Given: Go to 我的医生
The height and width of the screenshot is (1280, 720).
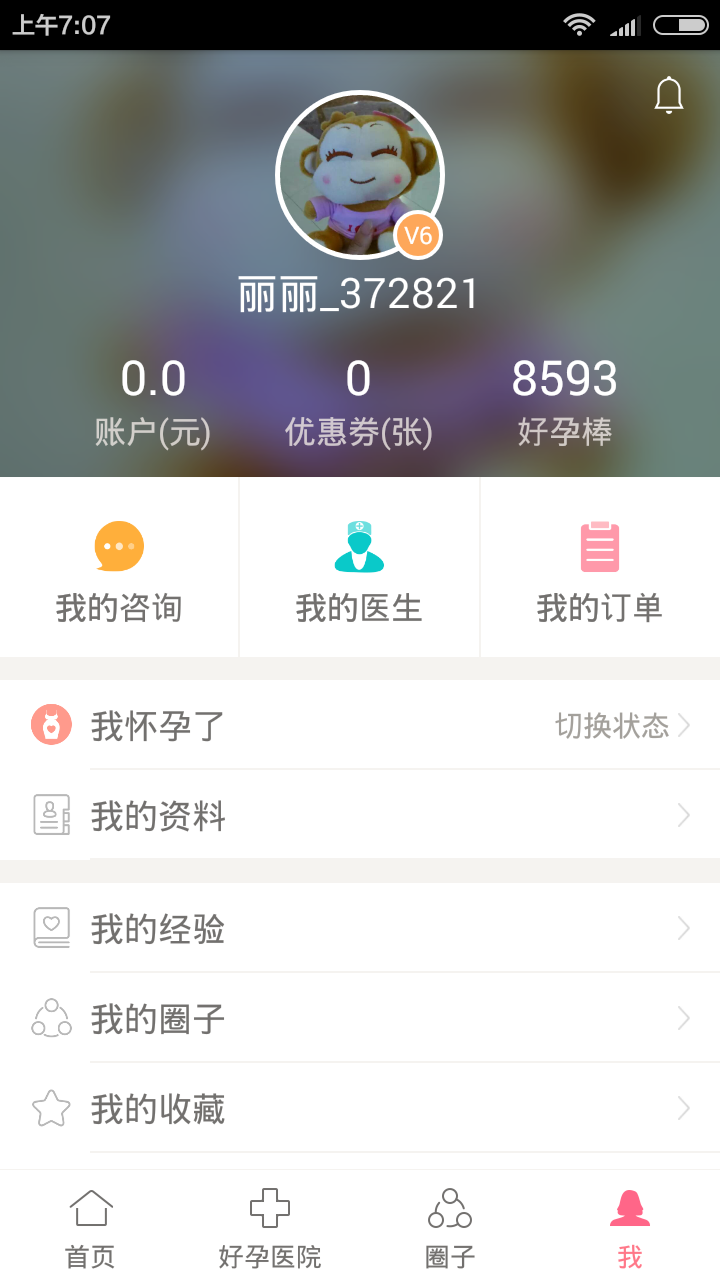Looking at the screenshot, I should point(359,568).
